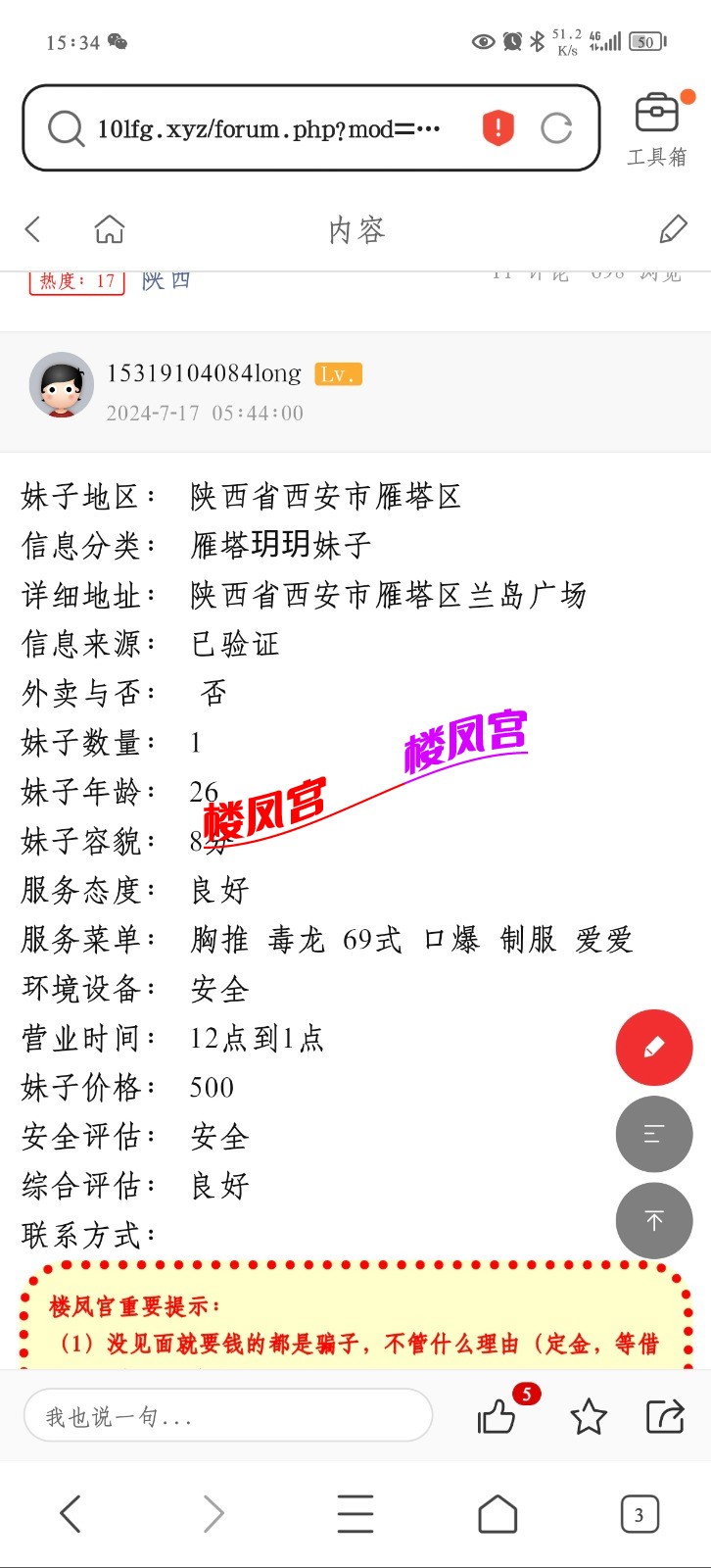The width and height of the screenshot is (711, 1568).
Task: Open the floating comment list icon
Action: tap(653, 1134)
